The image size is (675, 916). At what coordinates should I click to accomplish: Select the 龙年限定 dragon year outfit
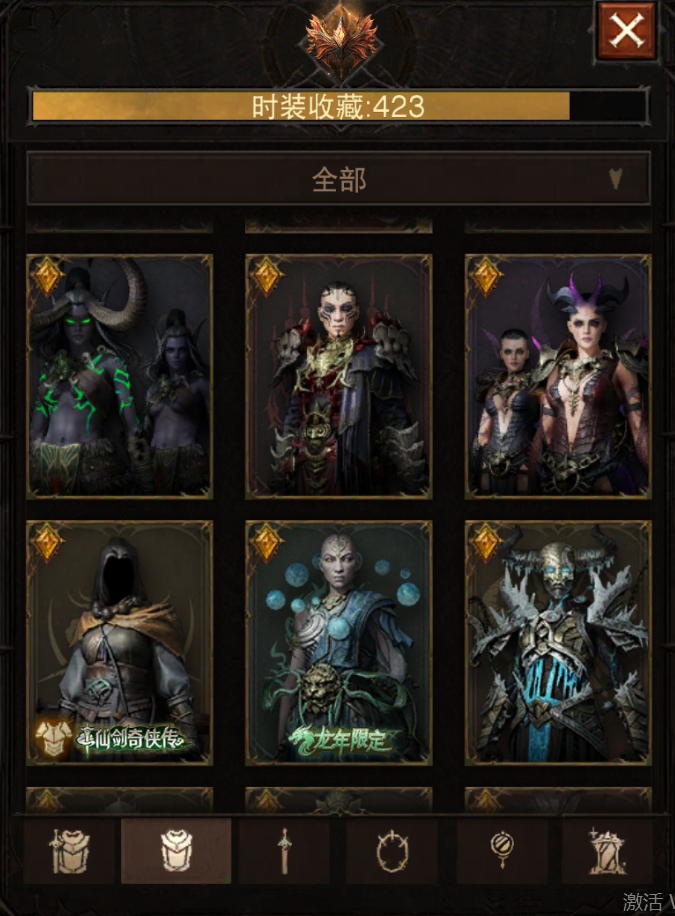338,642
